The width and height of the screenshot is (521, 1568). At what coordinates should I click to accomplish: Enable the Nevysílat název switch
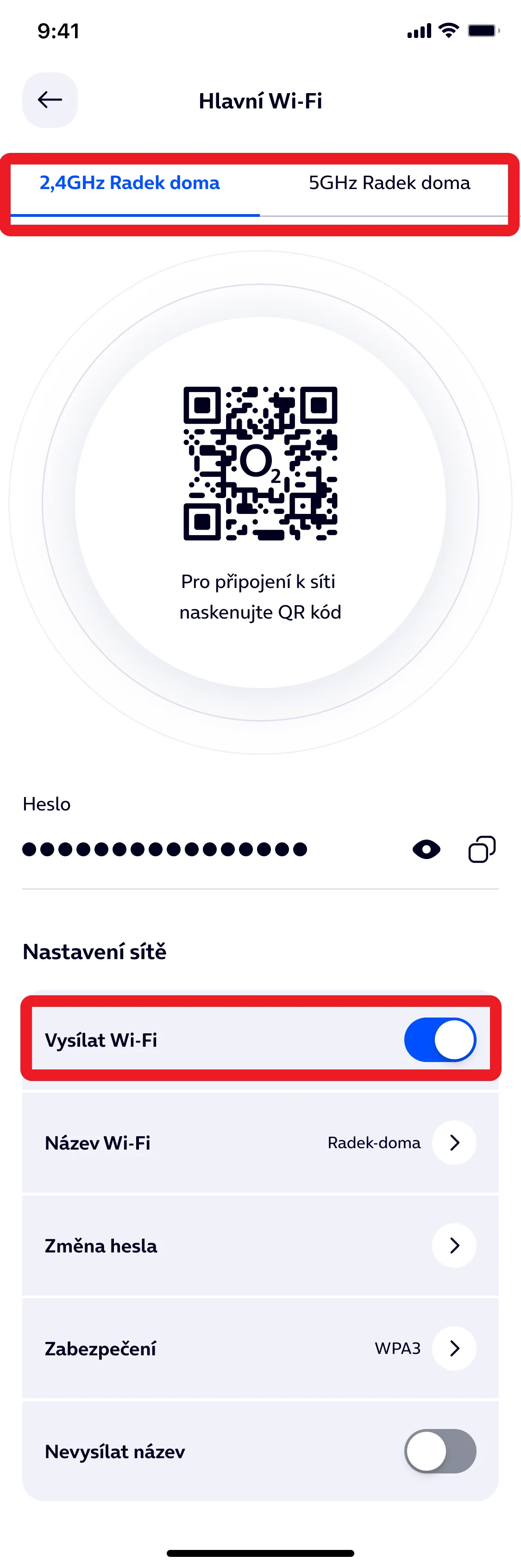(440, 1451)
